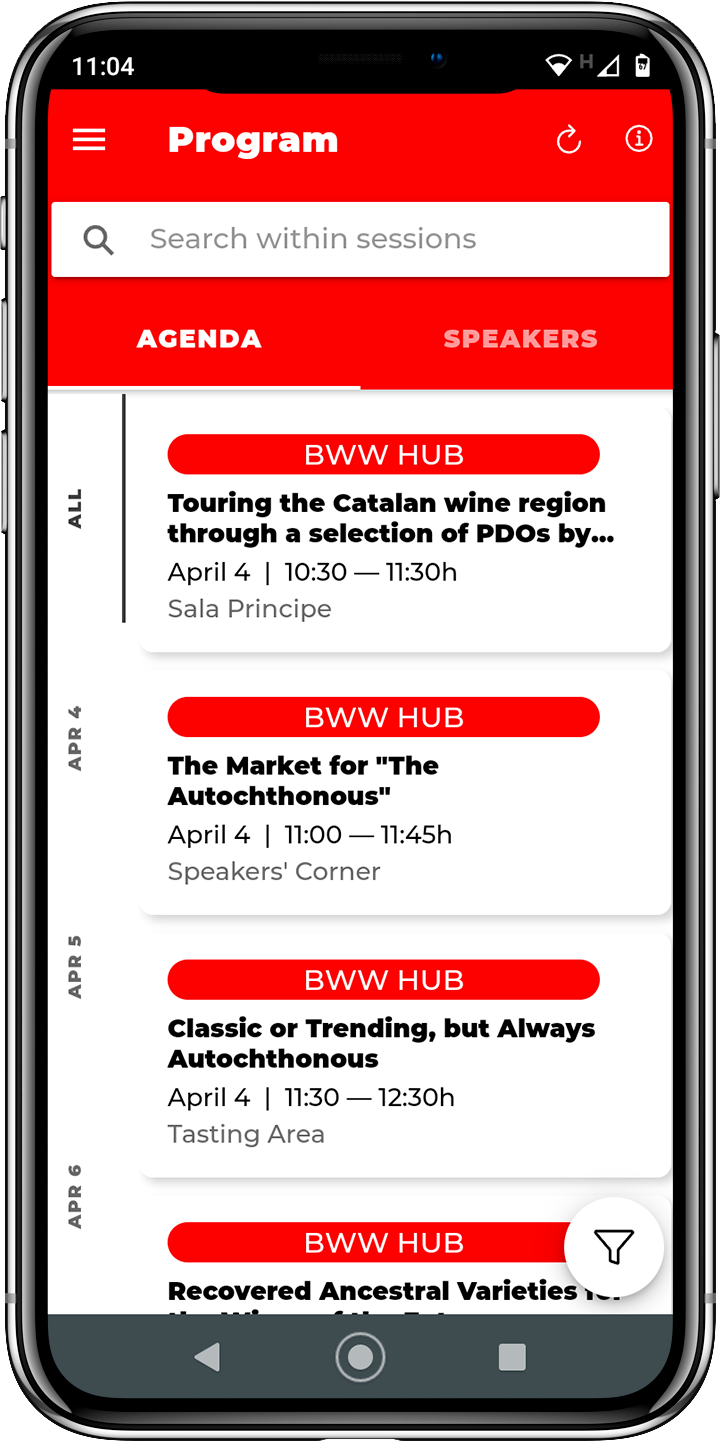This screenshot has width=720, height=1444.
Task: Open the hamburger drawer menu
Action: pos(89,140)
